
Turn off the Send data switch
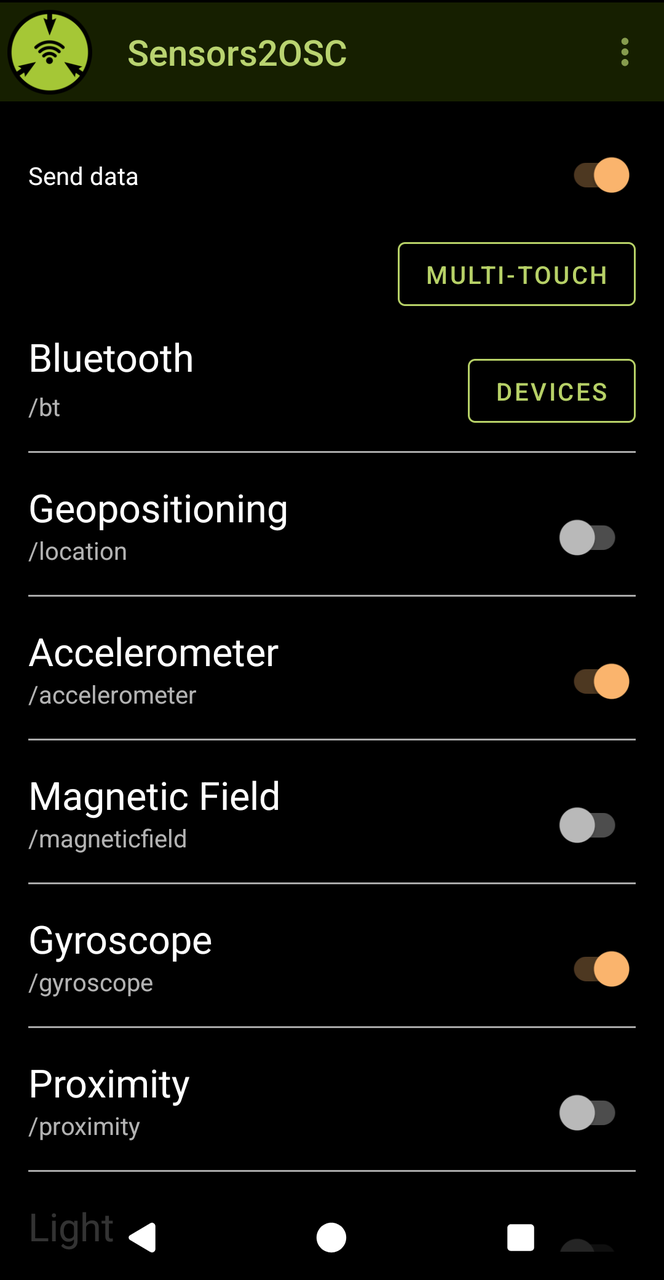coord(601,176)
